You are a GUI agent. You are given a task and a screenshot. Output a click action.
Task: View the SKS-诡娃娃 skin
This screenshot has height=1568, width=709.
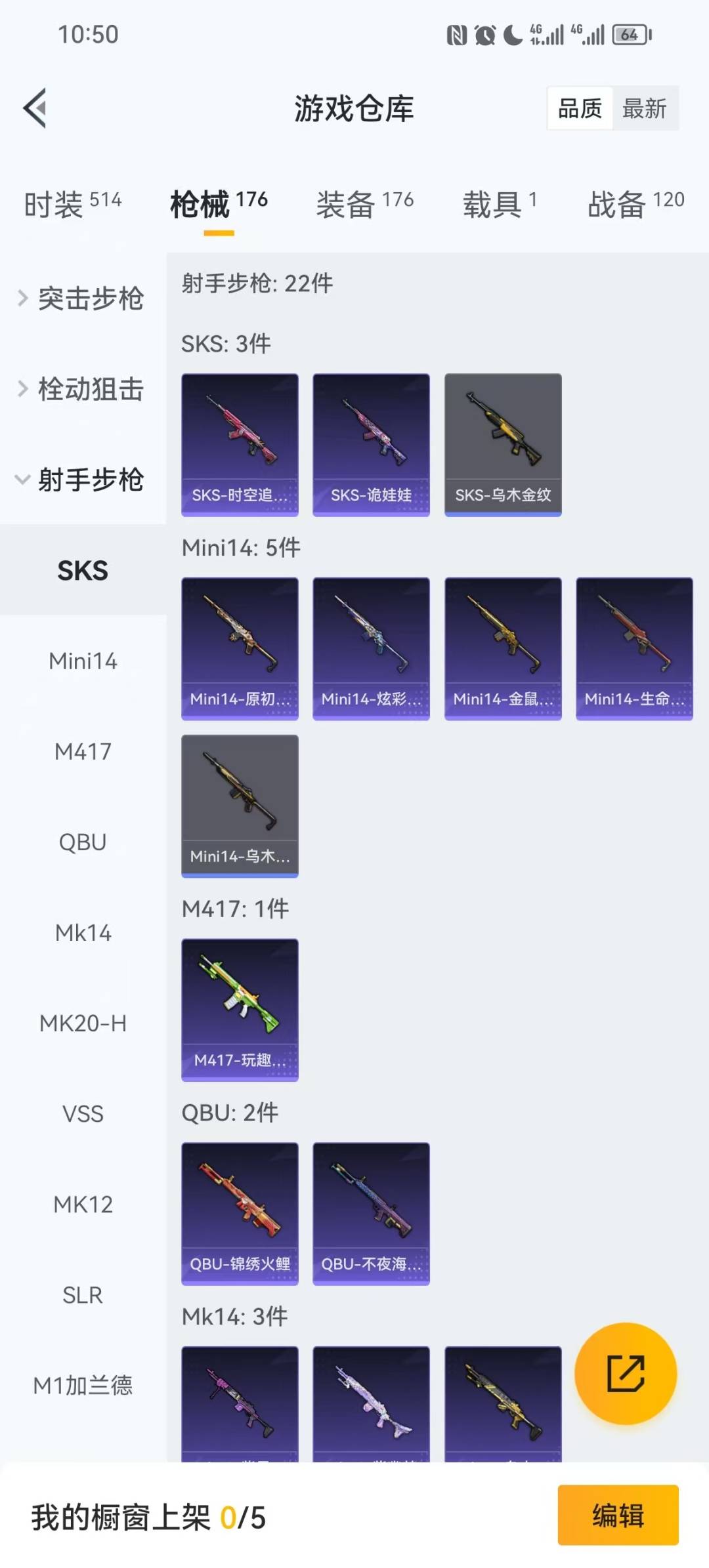pyautogui.click(x=371, y=444)
